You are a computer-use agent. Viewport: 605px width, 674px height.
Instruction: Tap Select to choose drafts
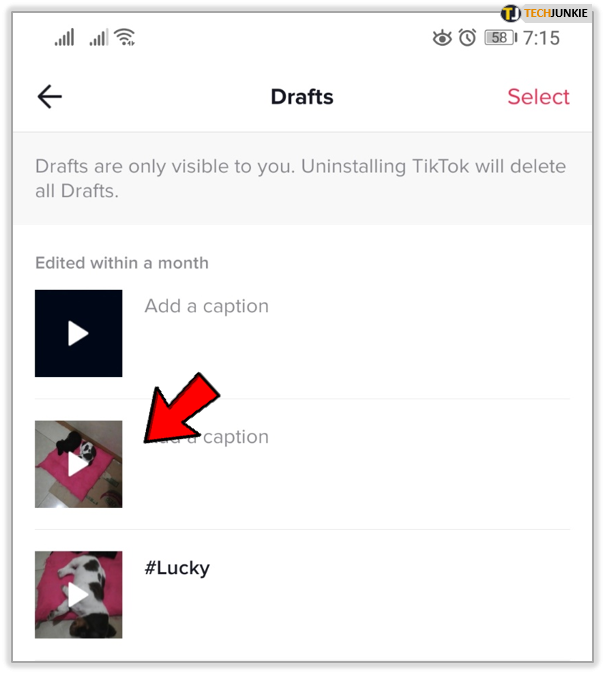click(x=538, y=97)
